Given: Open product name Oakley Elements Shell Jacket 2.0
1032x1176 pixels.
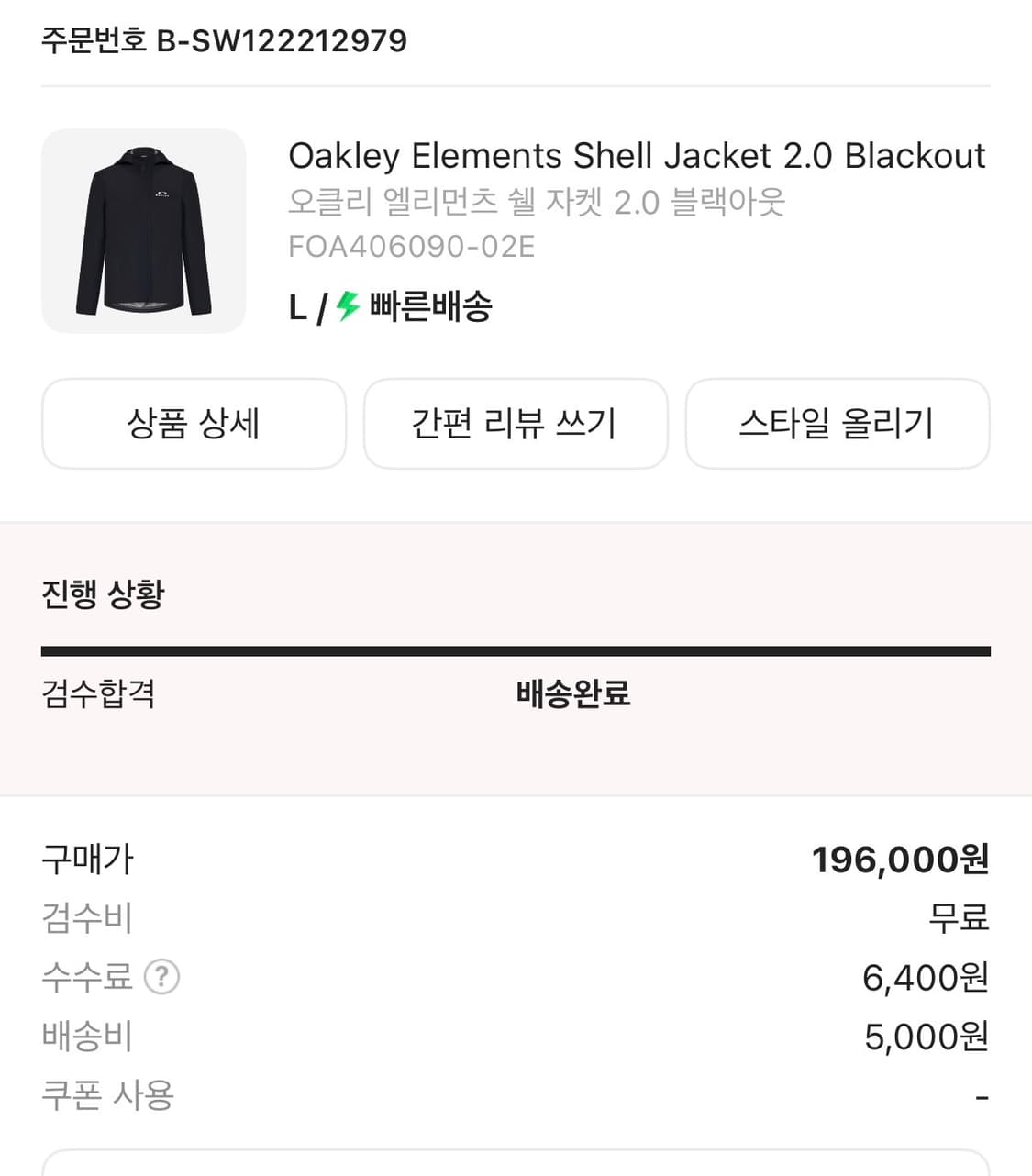Looking at the screenshot, I should click(x=637, y=156).
